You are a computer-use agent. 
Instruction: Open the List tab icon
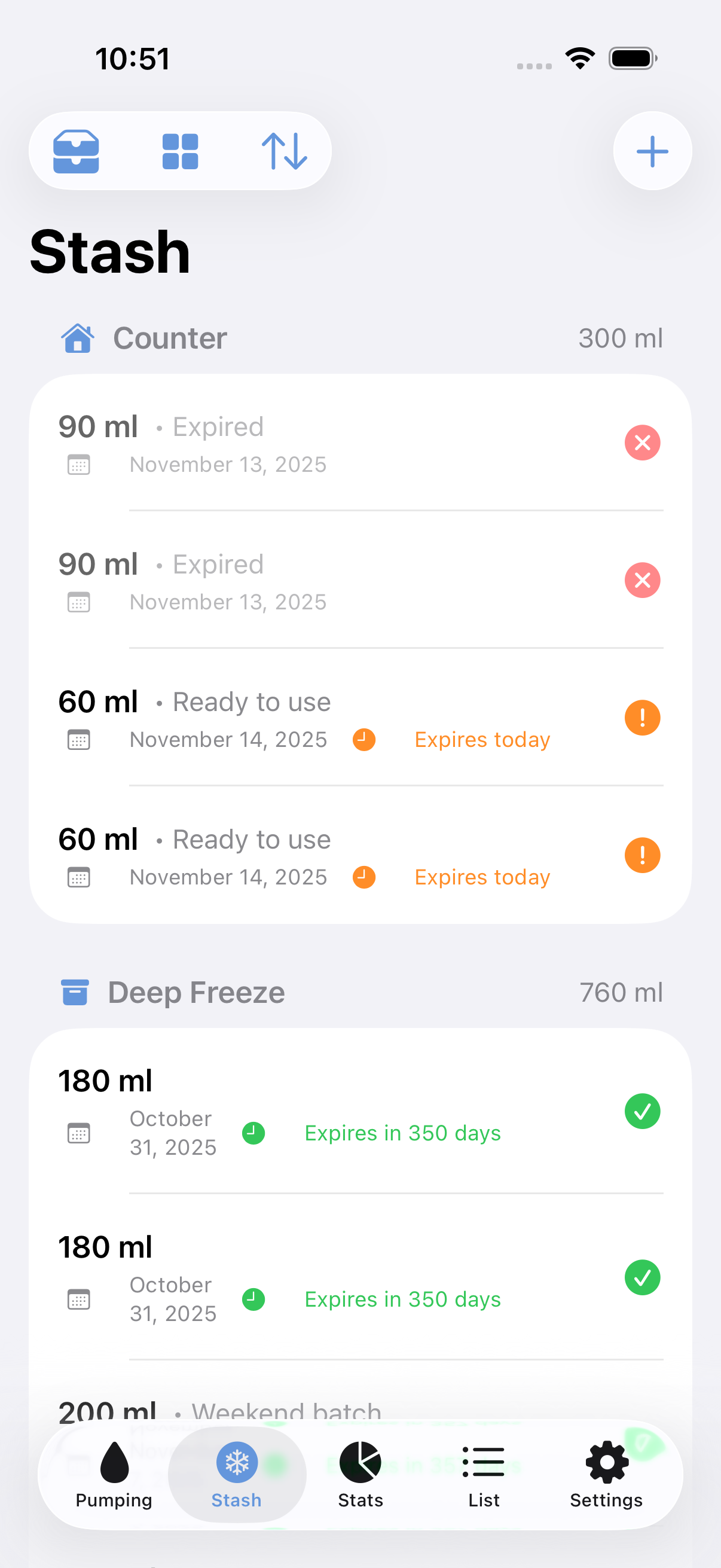tap(484, 1462)
